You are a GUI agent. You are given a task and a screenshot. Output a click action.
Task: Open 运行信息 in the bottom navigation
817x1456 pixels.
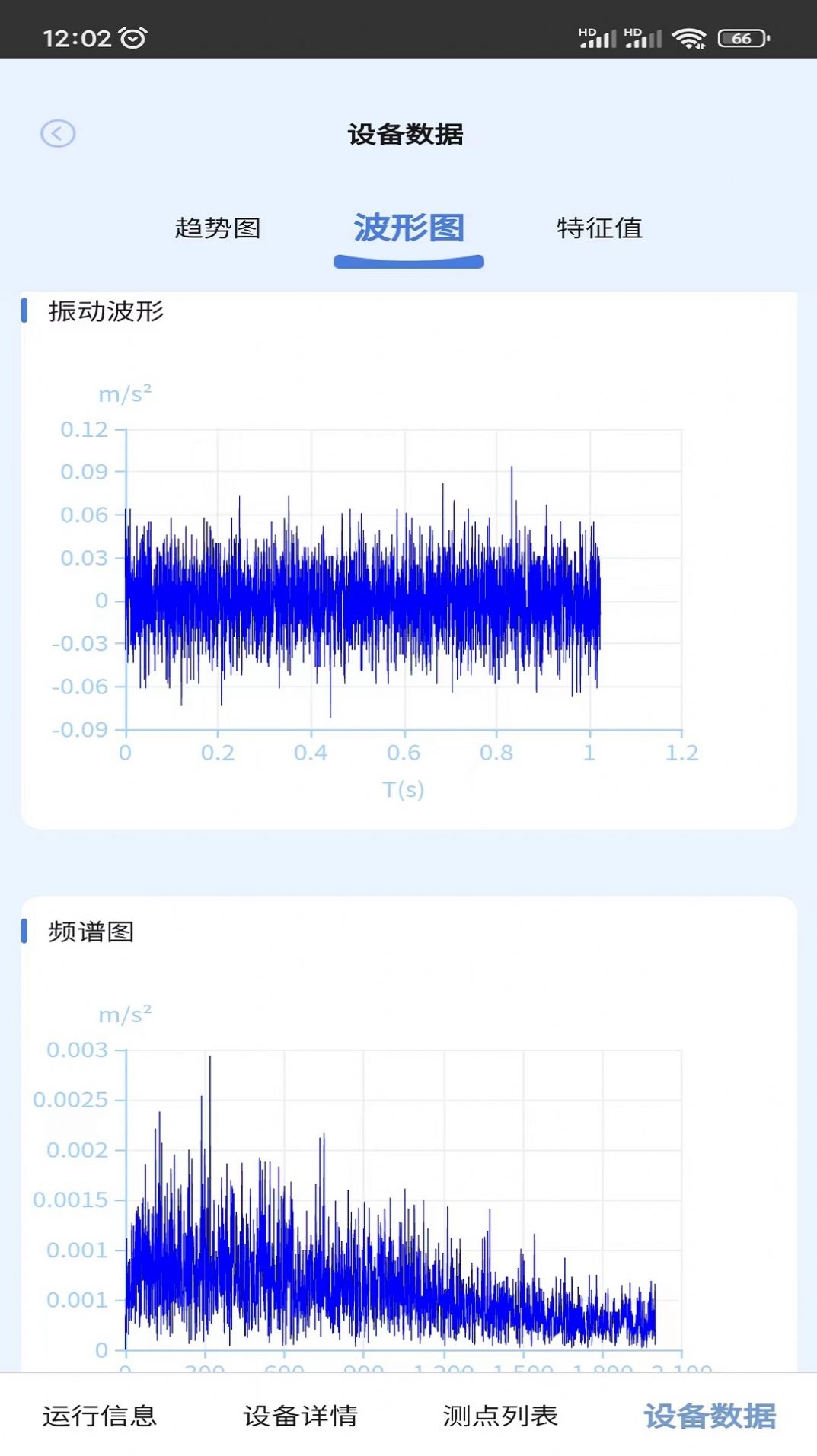coord(100,1416)
